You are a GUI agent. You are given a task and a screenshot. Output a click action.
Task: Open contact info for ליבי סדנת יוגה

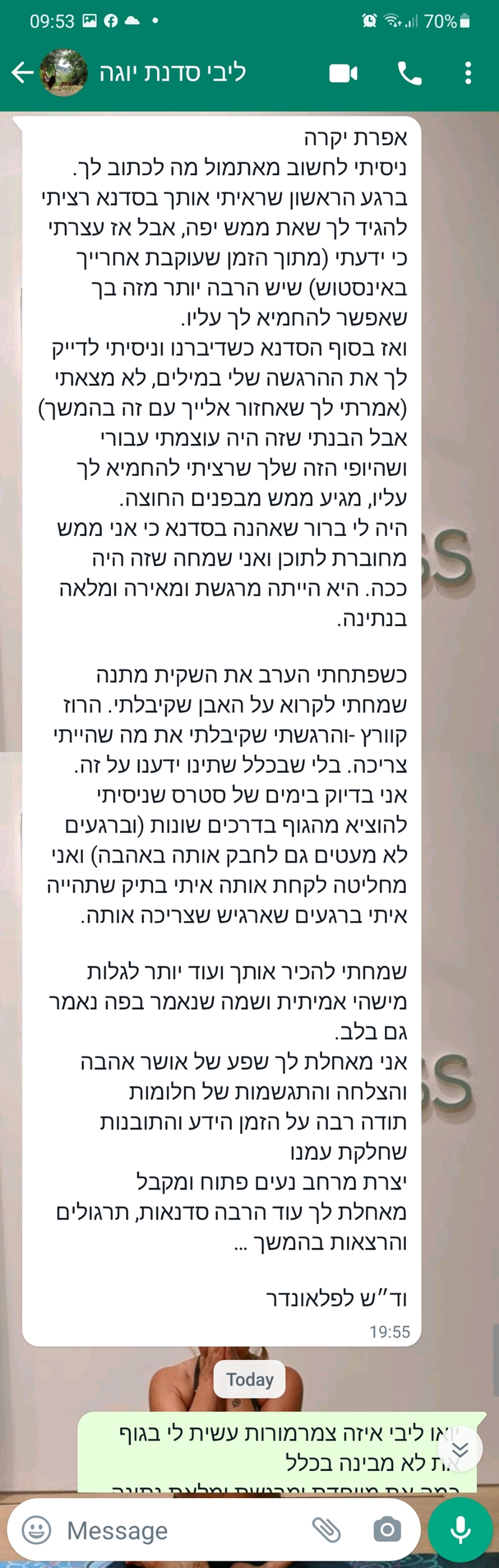point(173,73)
